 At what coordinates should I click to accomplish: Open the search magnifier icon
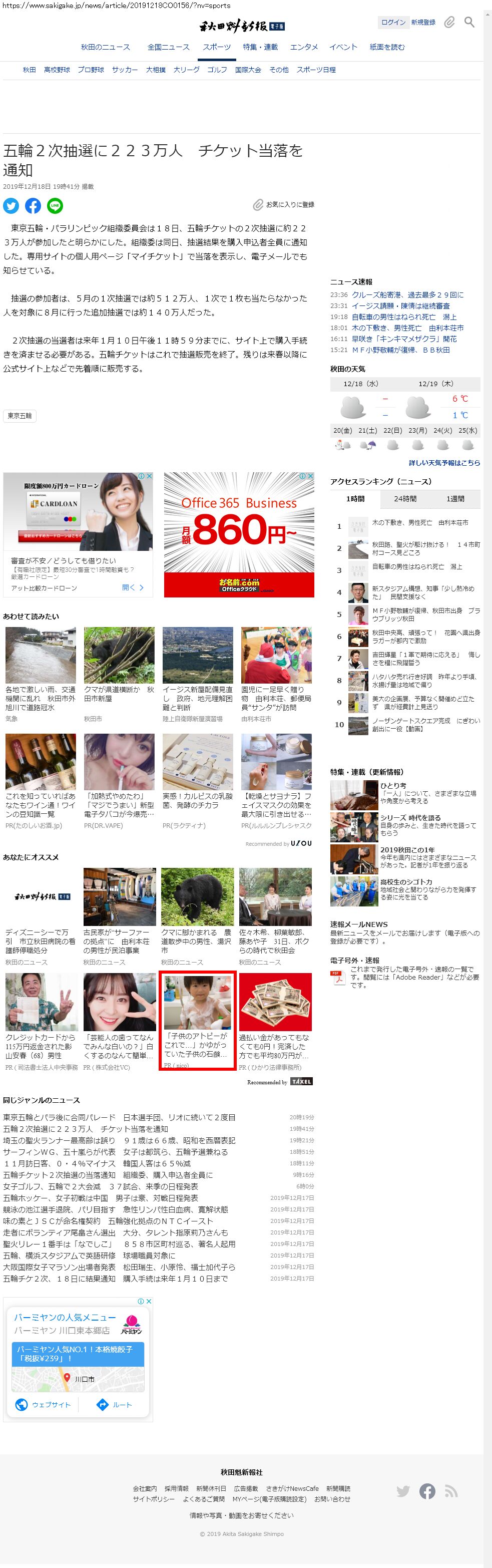tap(469, 23)
